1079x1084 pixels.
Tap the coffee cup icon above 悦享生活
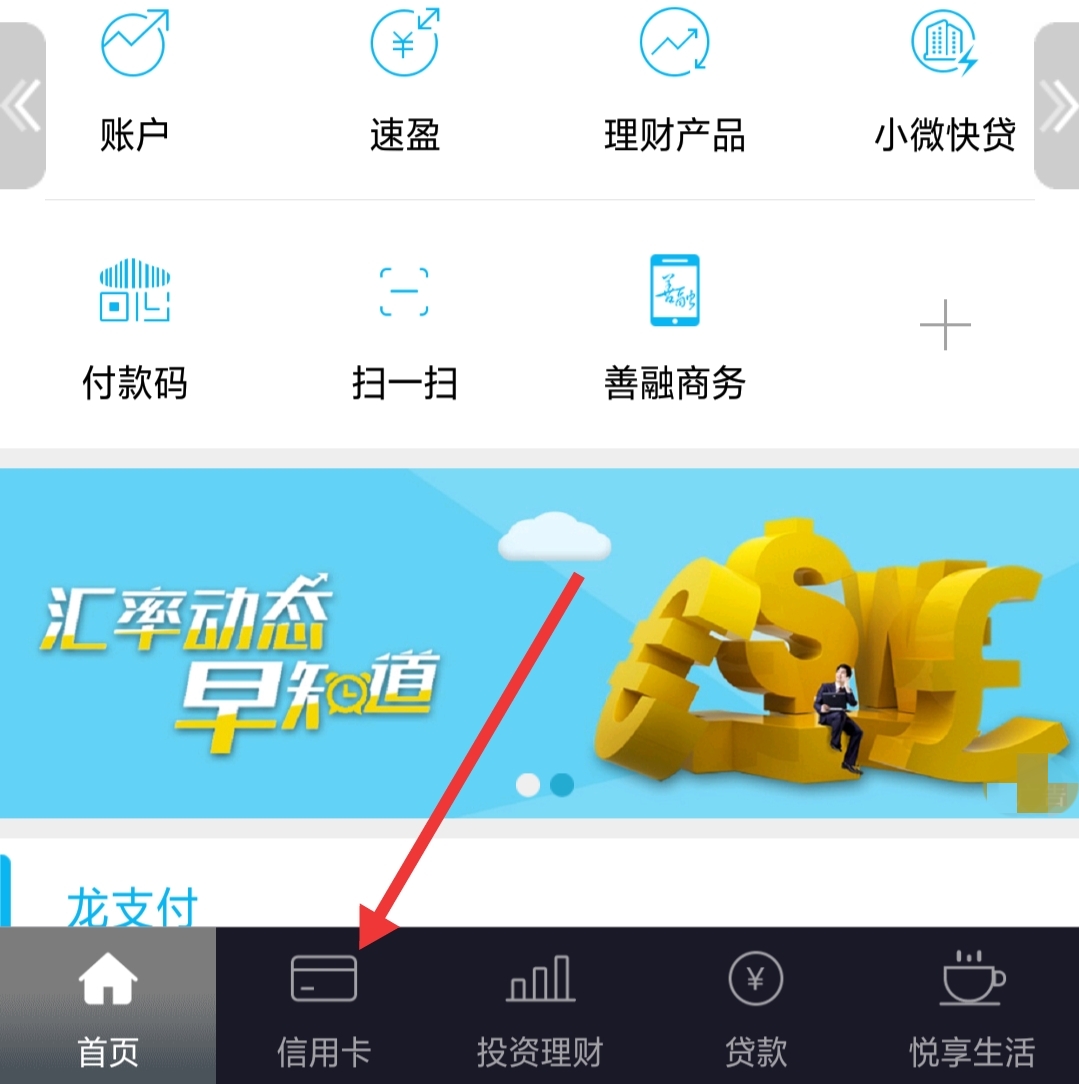click(x=971, y=980)
